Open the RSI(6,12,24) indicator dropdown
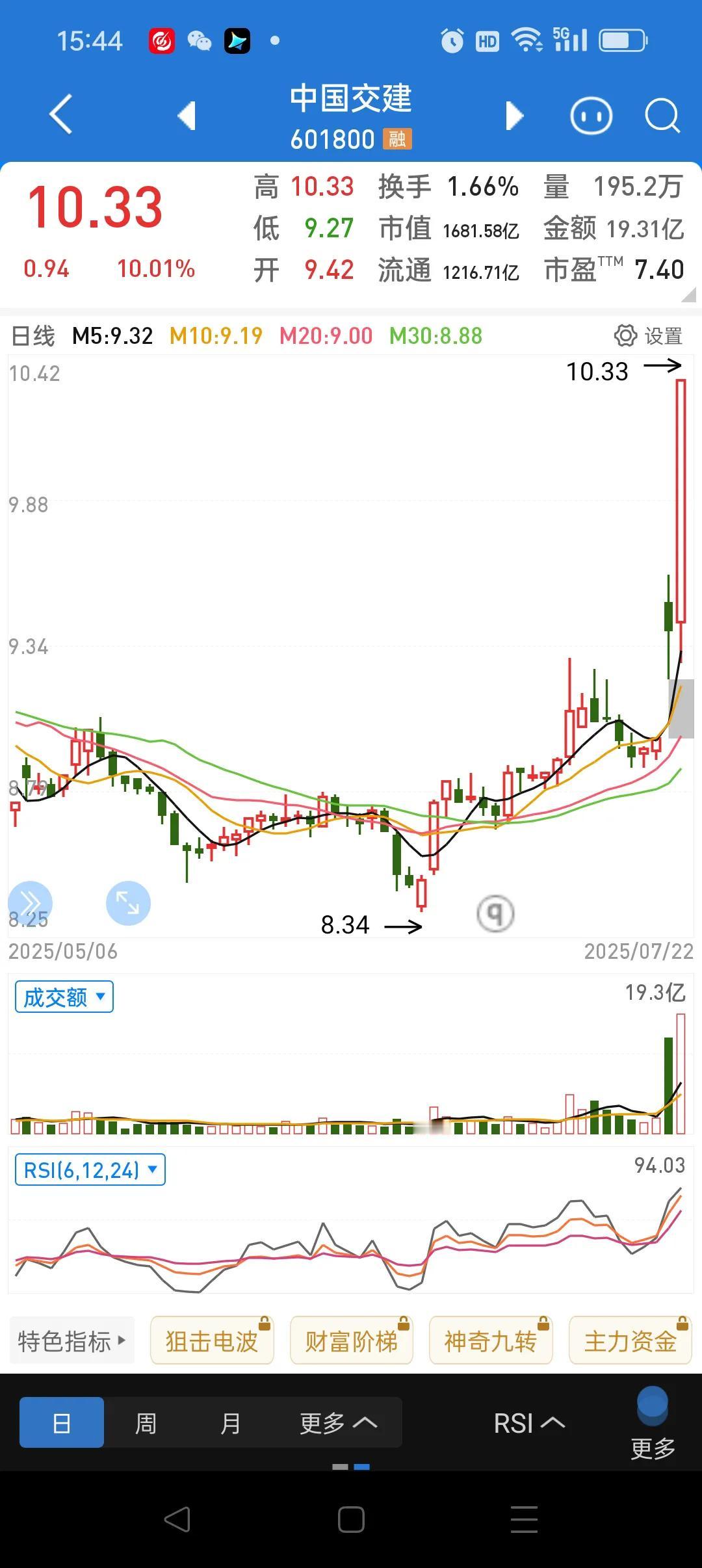 (90, 1170)
